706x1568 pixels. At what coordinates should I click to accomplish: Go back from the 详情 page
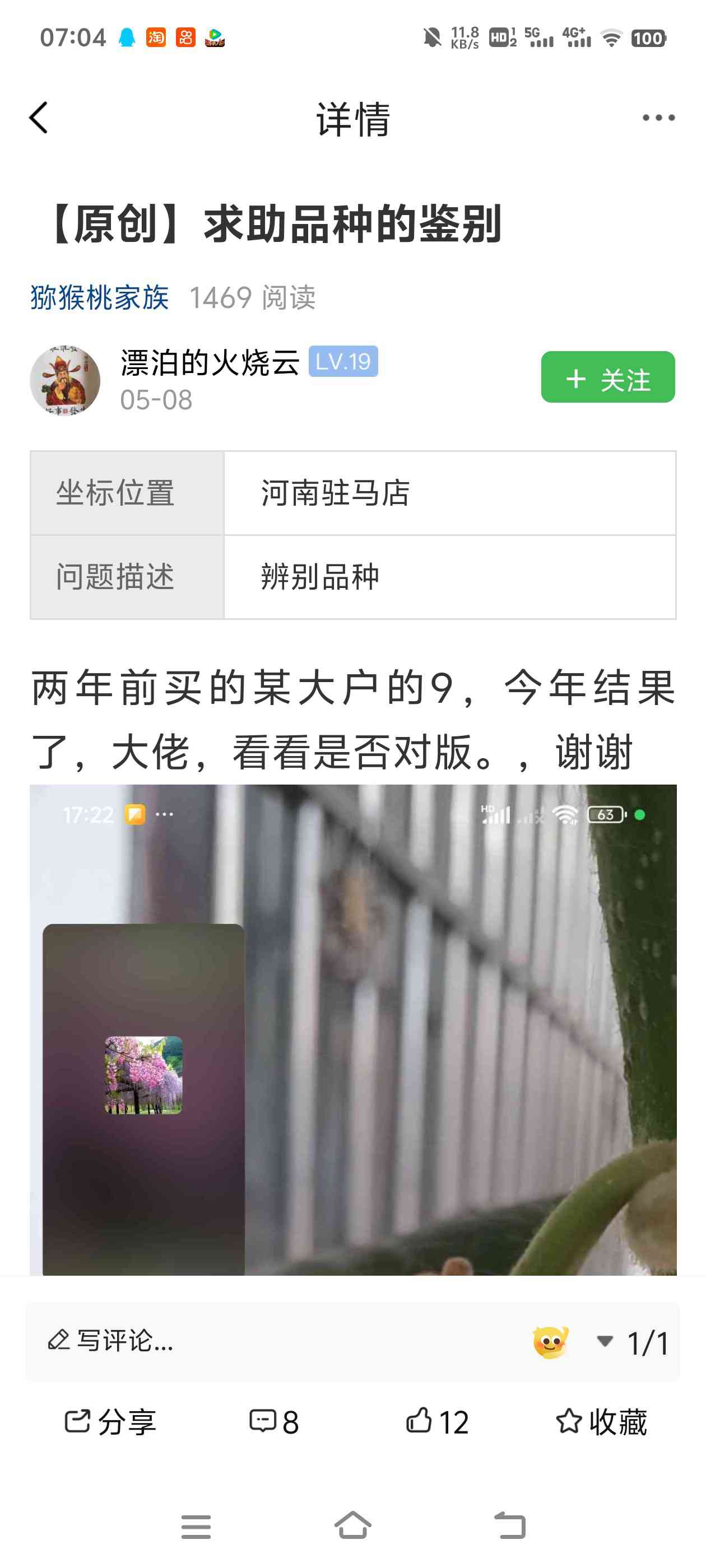[x=38, y=118]
